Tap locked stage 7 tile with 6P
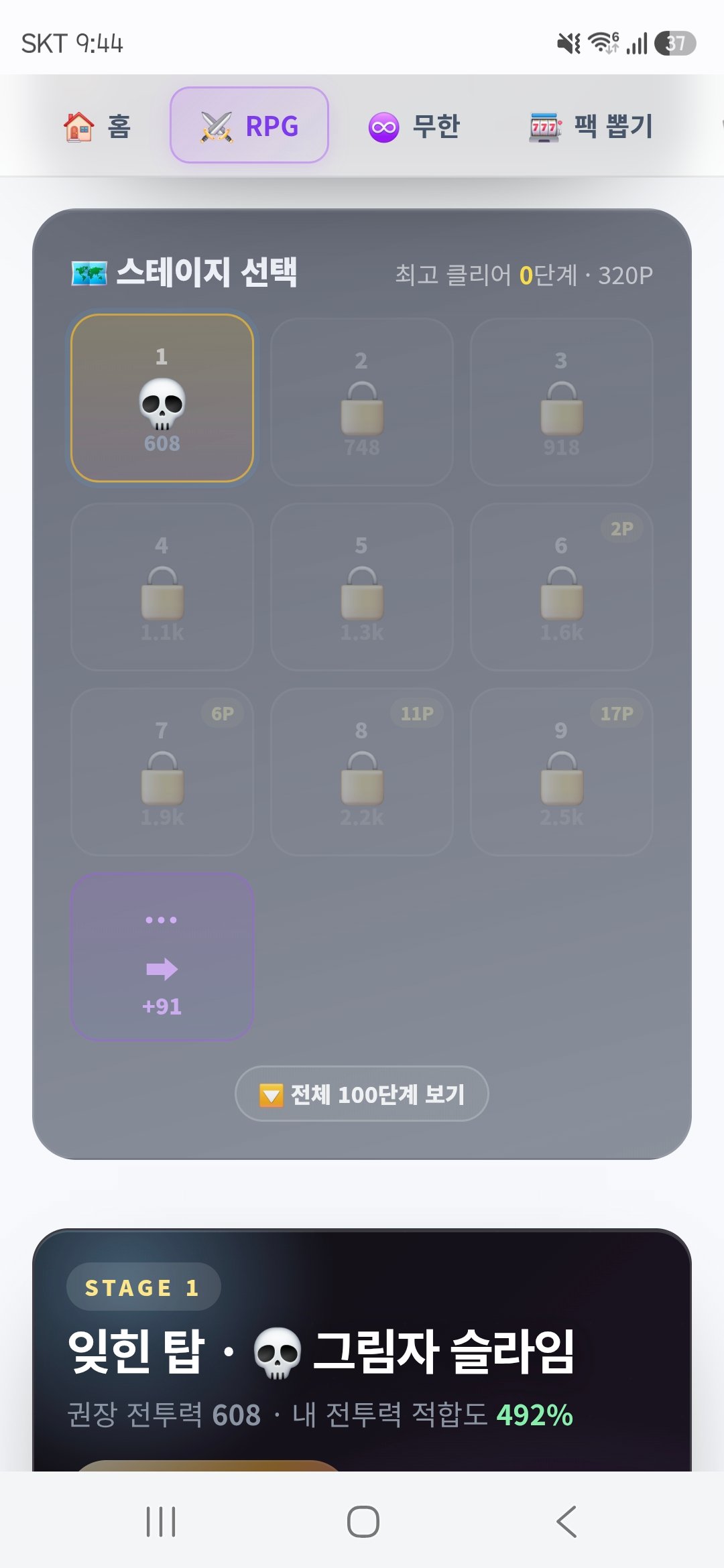 click(162, 772)
